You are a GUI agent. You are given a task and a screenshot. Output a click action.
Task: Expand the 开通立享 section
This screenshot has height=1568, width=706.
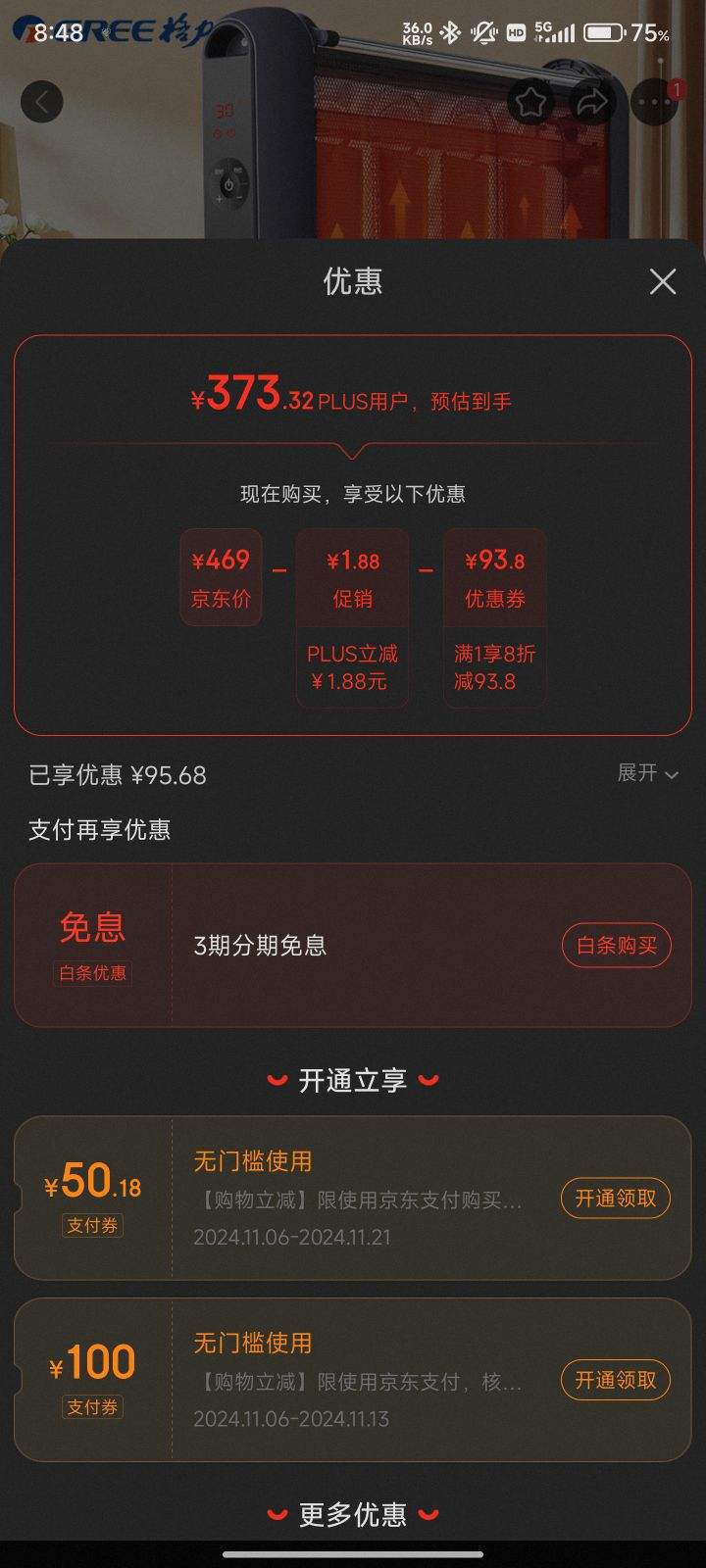(x=353, y=1081)
